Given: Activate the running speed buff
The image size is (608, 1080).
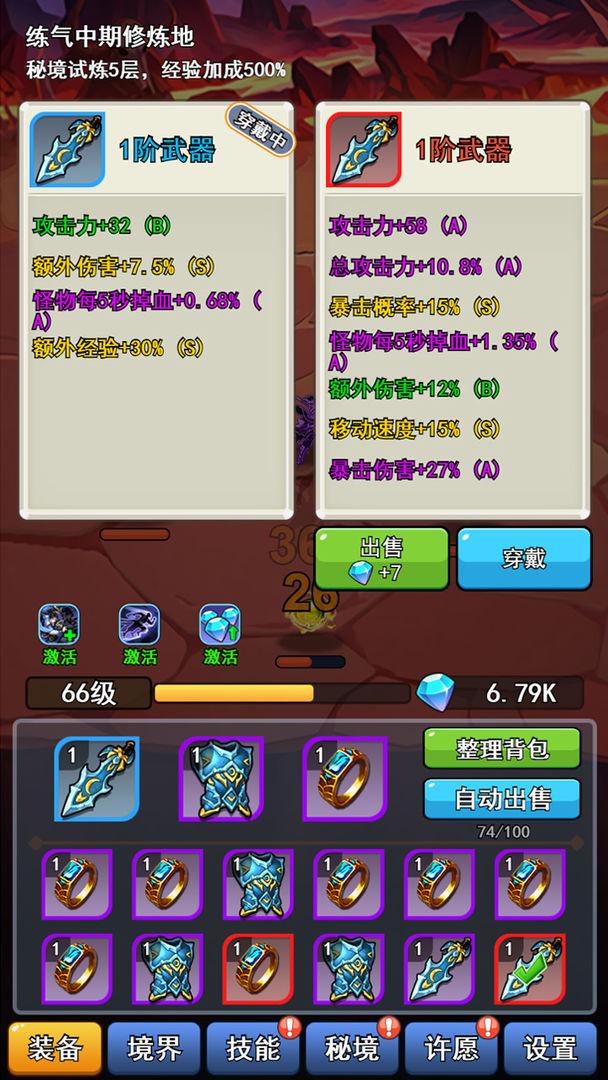Looking at the screenshot, I should tap(139, 634).
